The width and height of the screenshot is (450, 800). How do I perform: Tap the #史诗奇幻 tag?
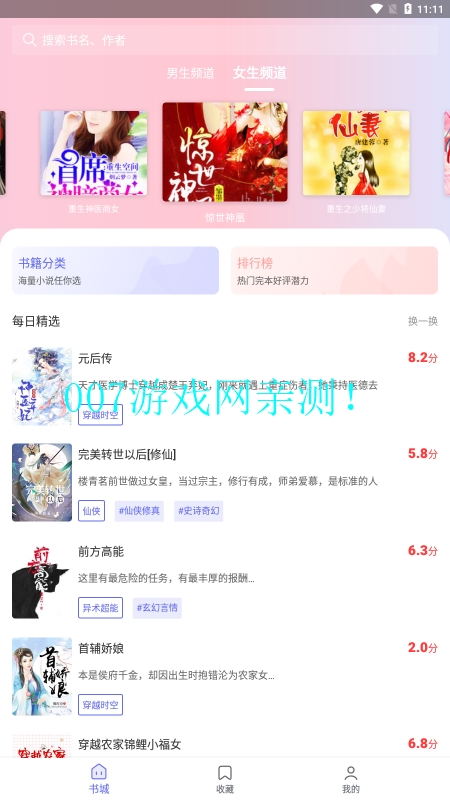point(198,511)
